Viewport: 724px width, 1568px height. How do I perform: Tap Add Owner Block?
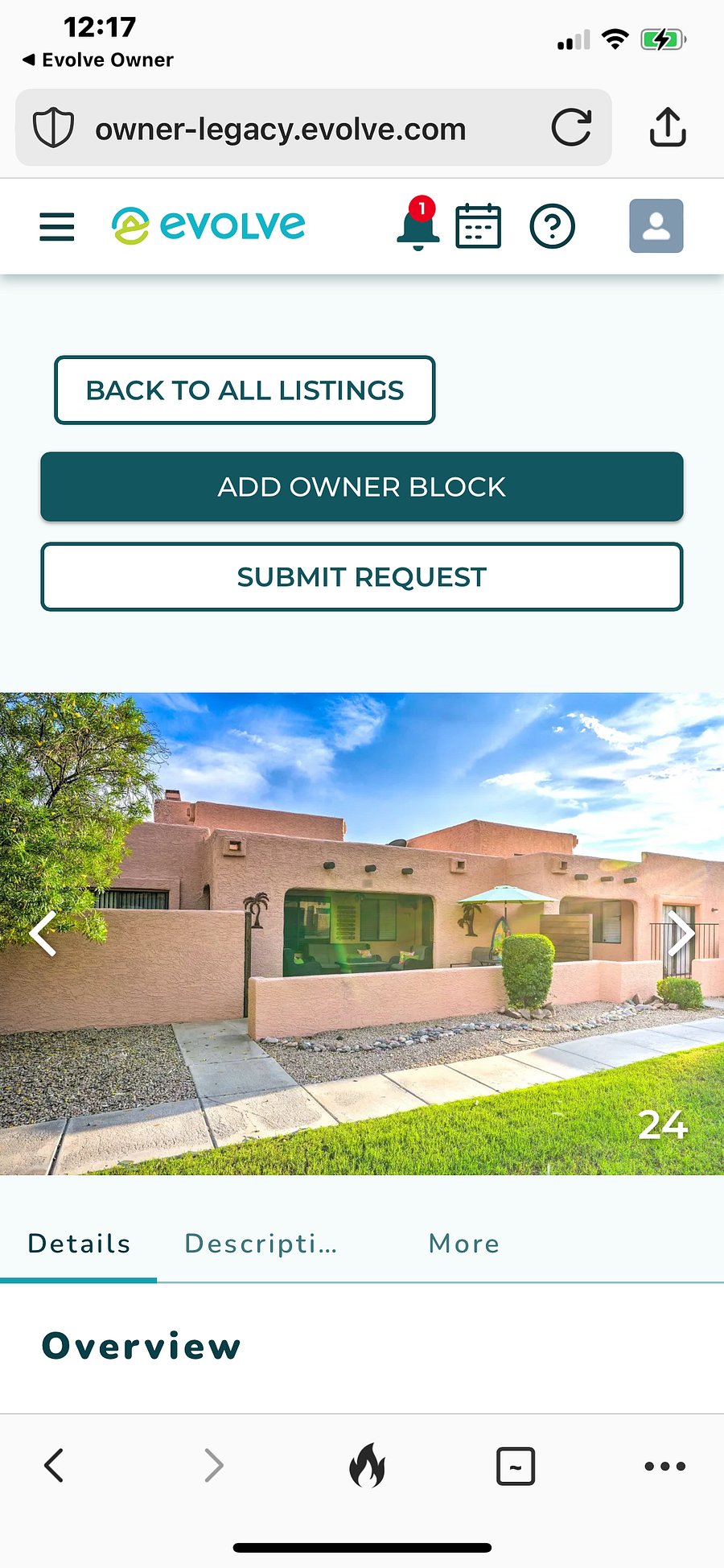(x=362, y=487)
